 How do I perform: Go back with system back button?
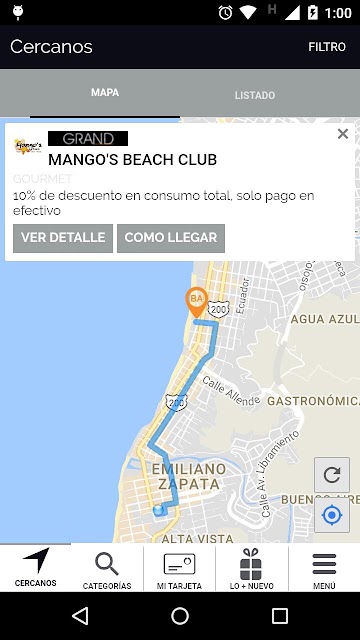[80, 616]
